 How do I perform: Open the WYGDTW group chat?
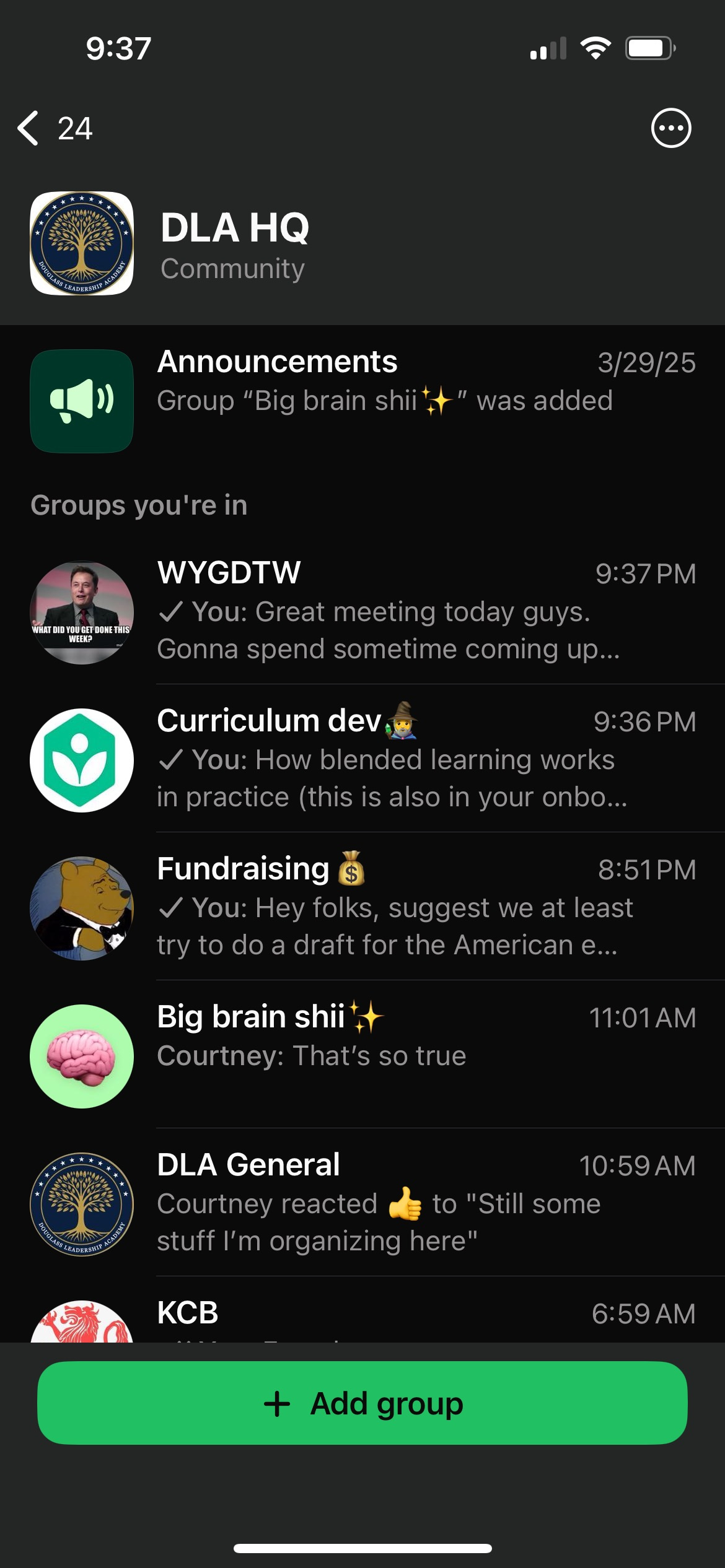coord(362,611)
